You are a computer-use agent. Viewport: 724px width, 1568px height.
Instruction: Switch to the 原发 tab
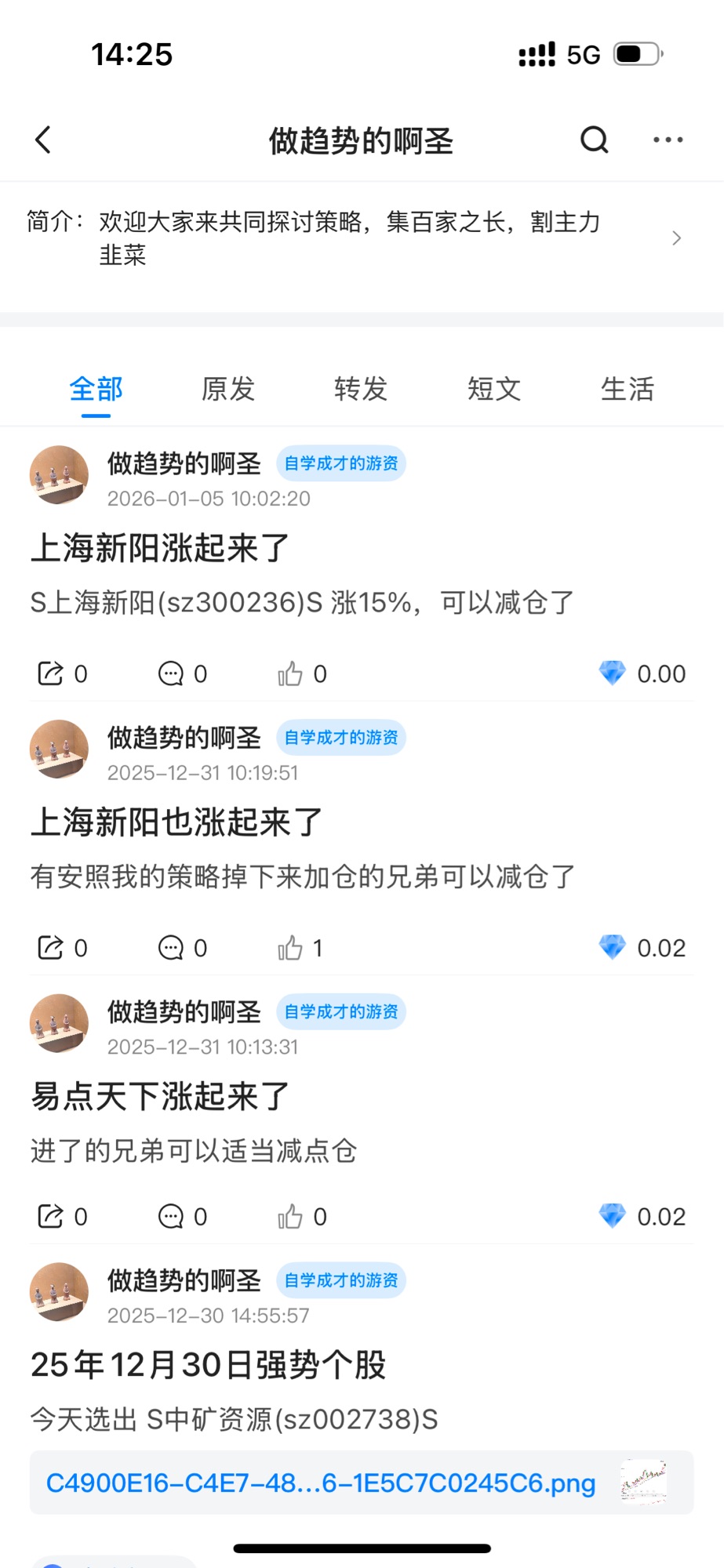pos(228,389)
